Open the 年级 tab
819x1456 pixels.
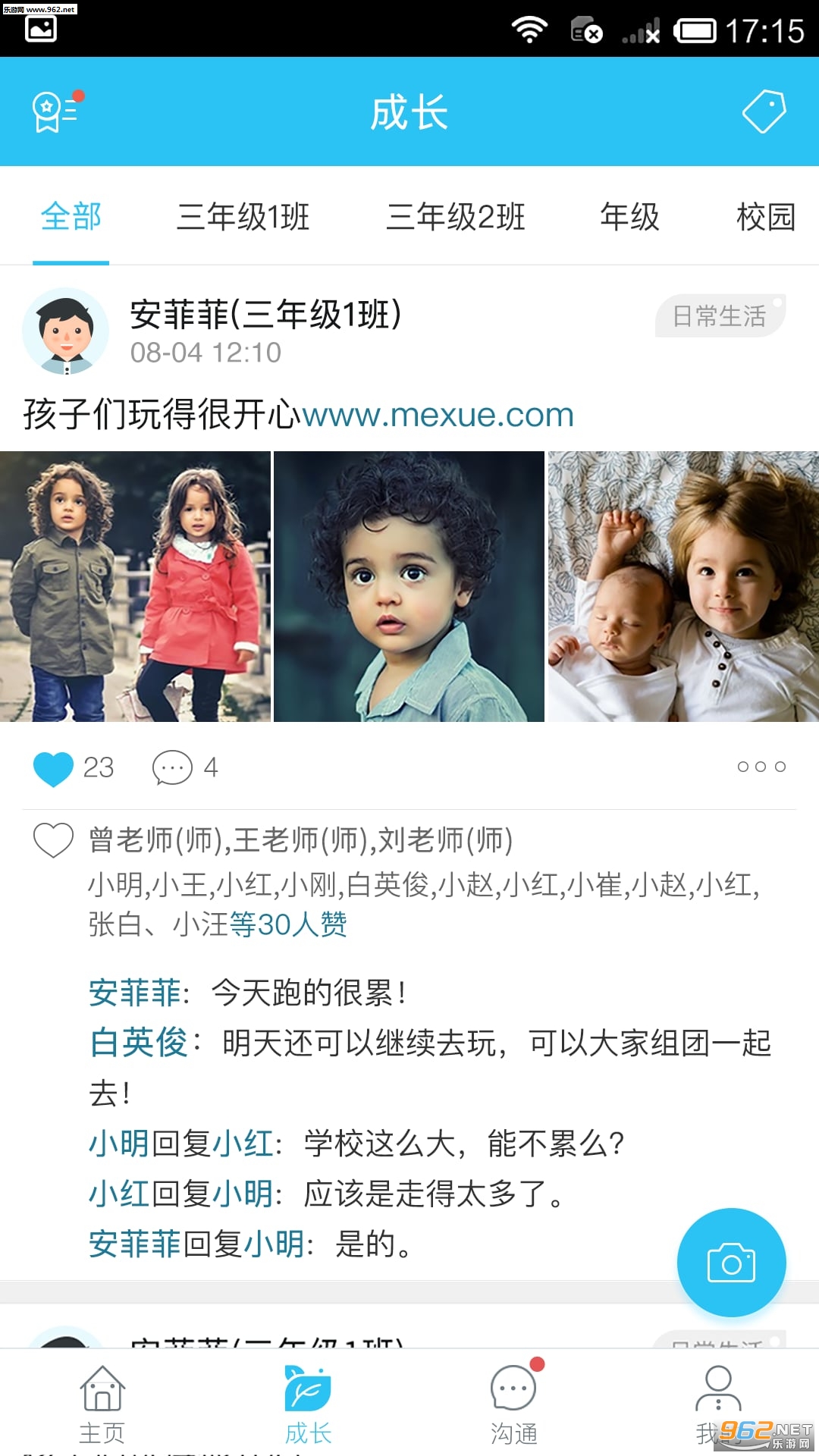click(629, 217)
